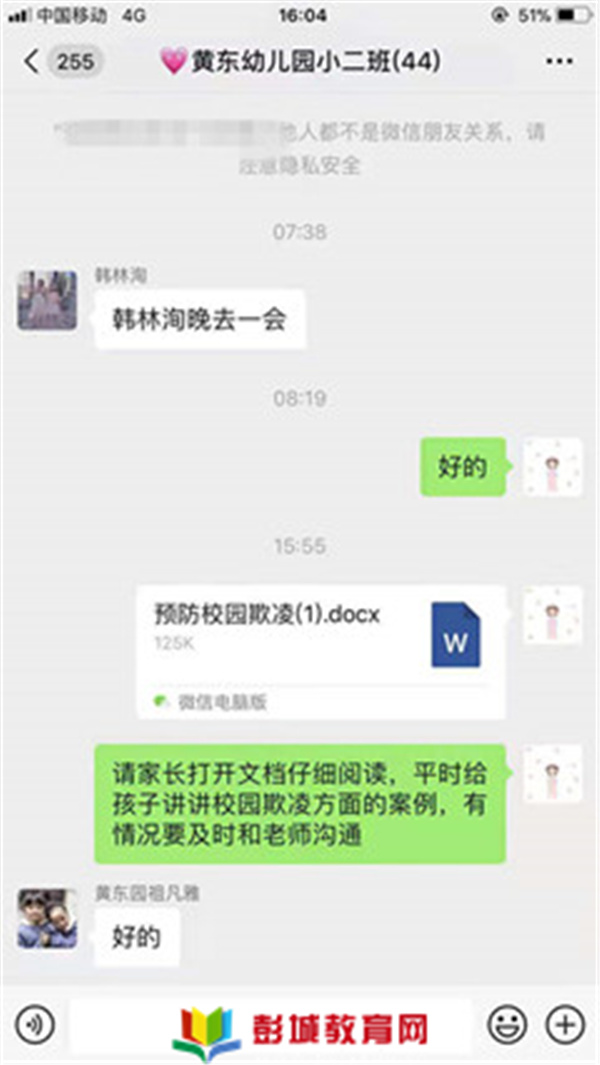View 韩林洵's profile avatar
Image resolution: width=600 pixels, height=1065 pixels.
tap(47, 299)
